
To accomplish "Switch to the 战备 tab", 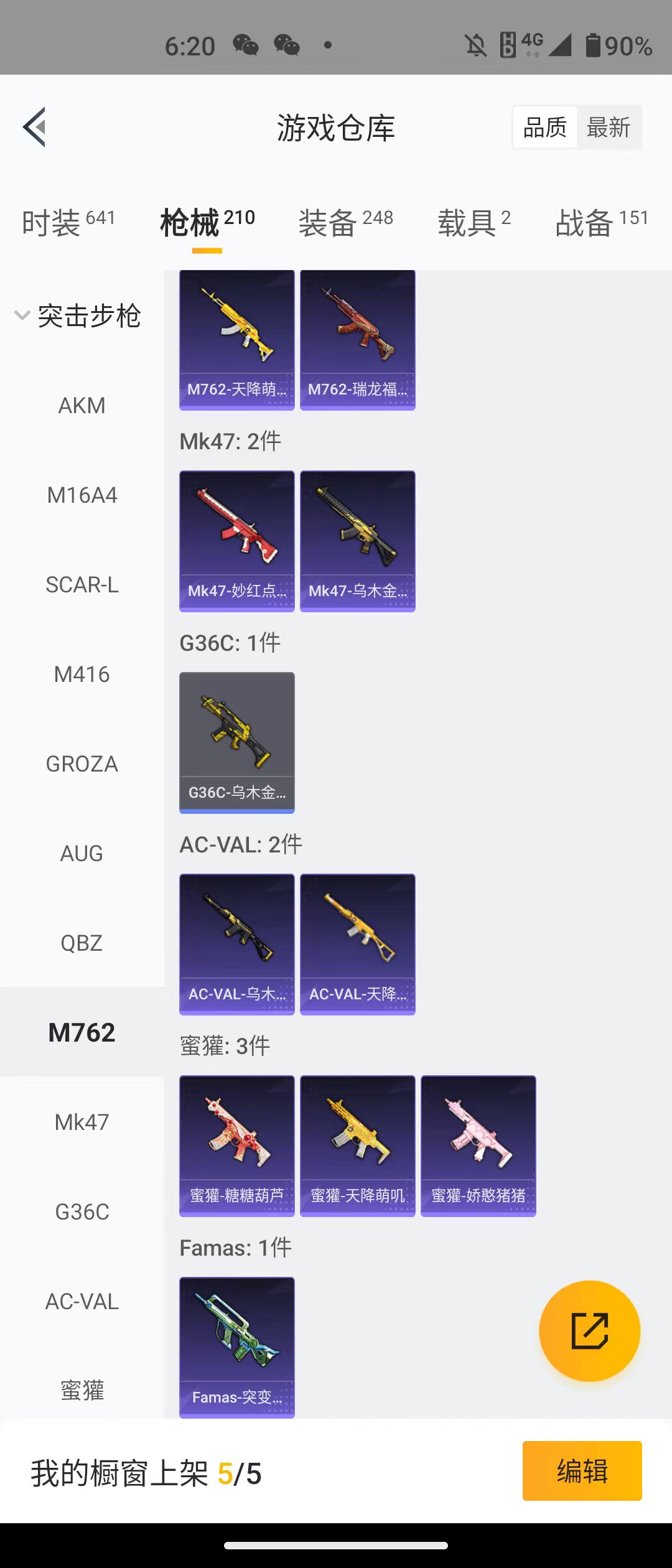I will 601,223.
